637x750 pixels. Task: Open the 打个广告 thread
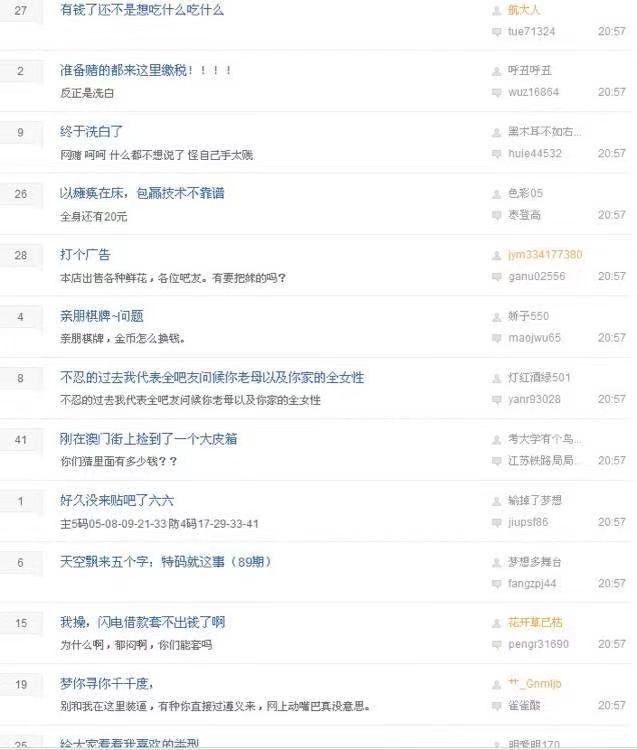(85, 255)
